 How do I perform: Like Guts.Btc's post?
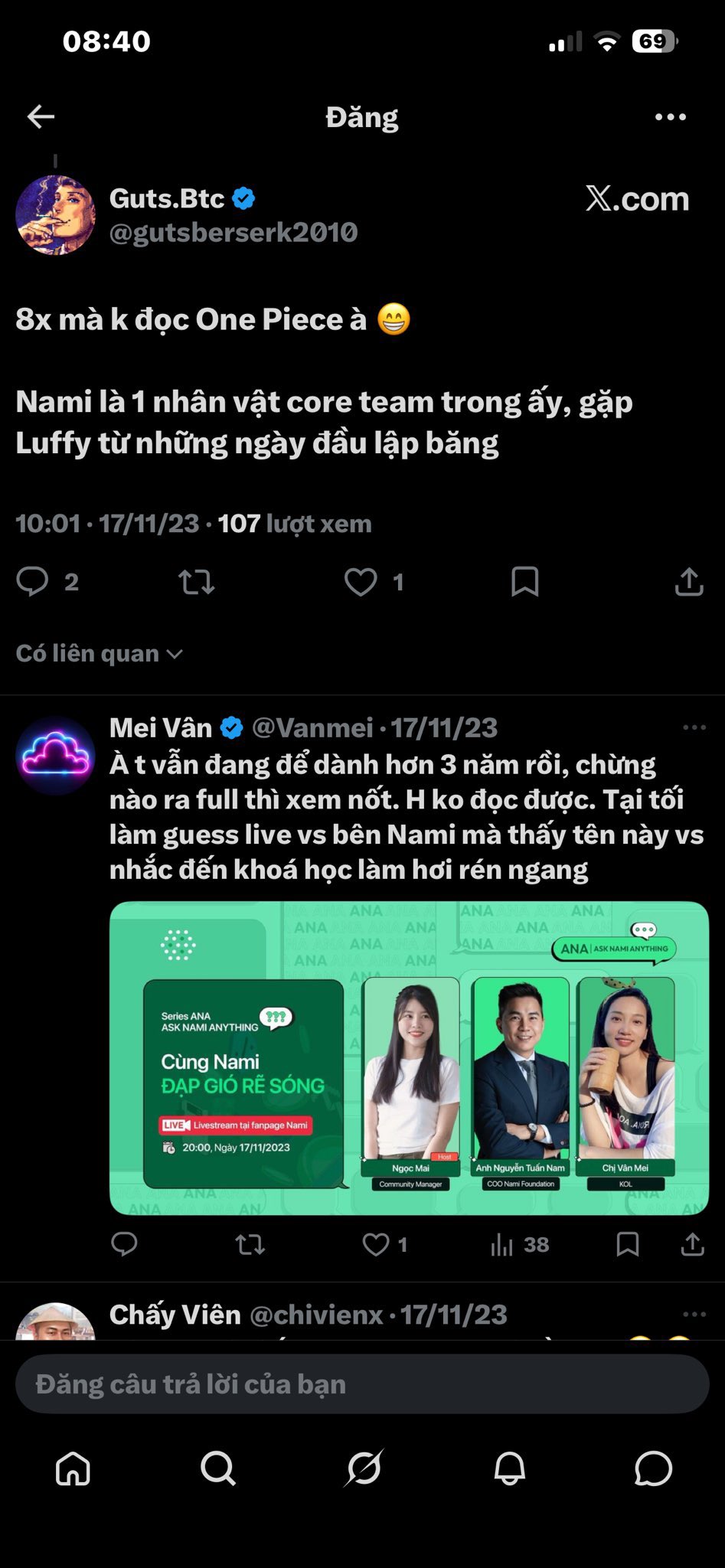pos(361,582)
